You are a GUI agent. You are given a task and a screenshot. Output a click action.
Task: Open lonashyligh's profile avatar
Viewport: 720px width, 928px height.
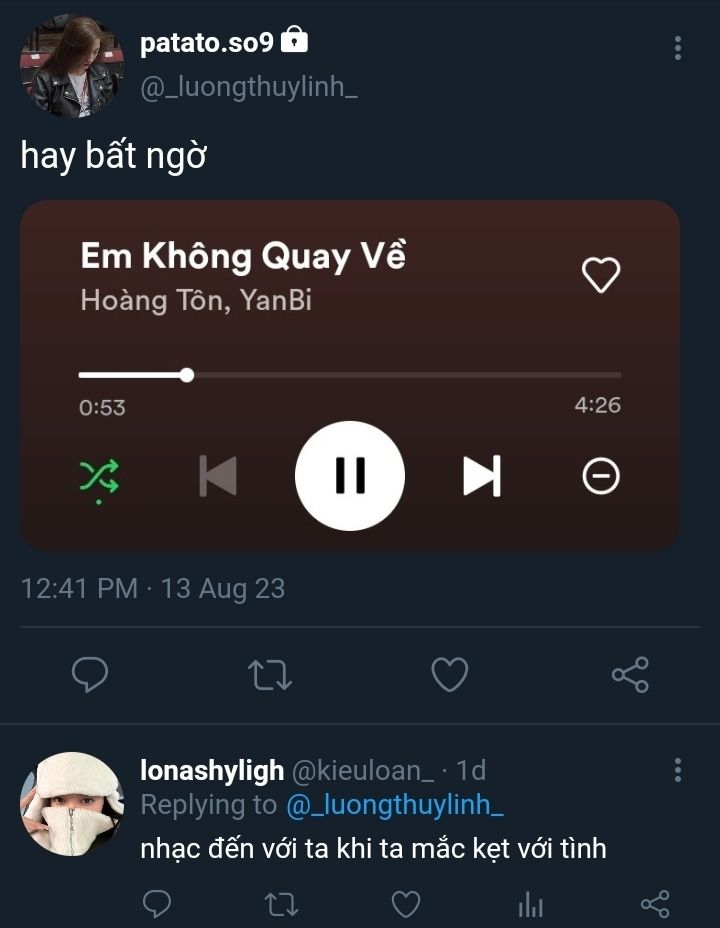coord(72,804)
